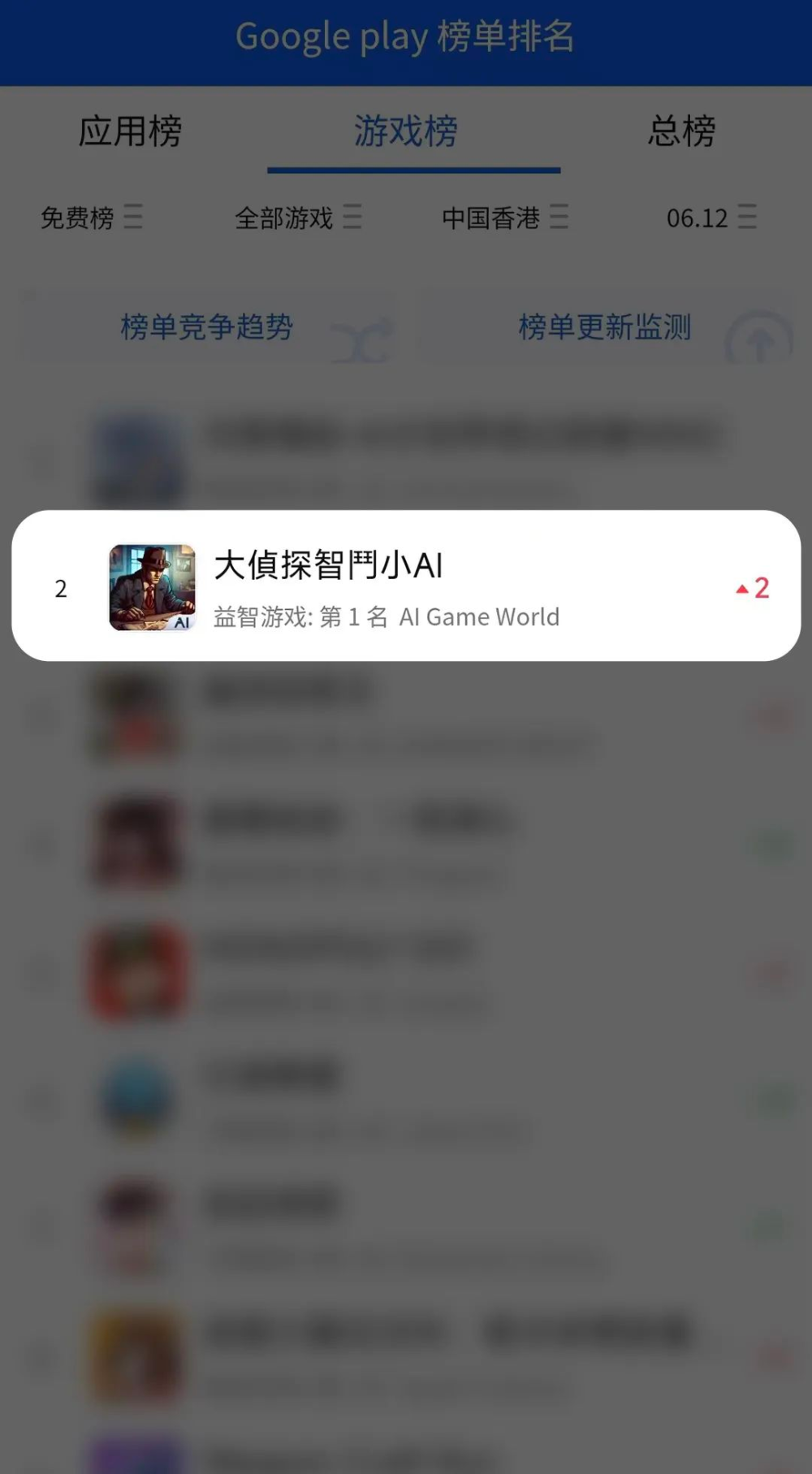Open the 大偵探智鬥小AI game entry
Screen dimensions: 812x1474
[406, 586]
